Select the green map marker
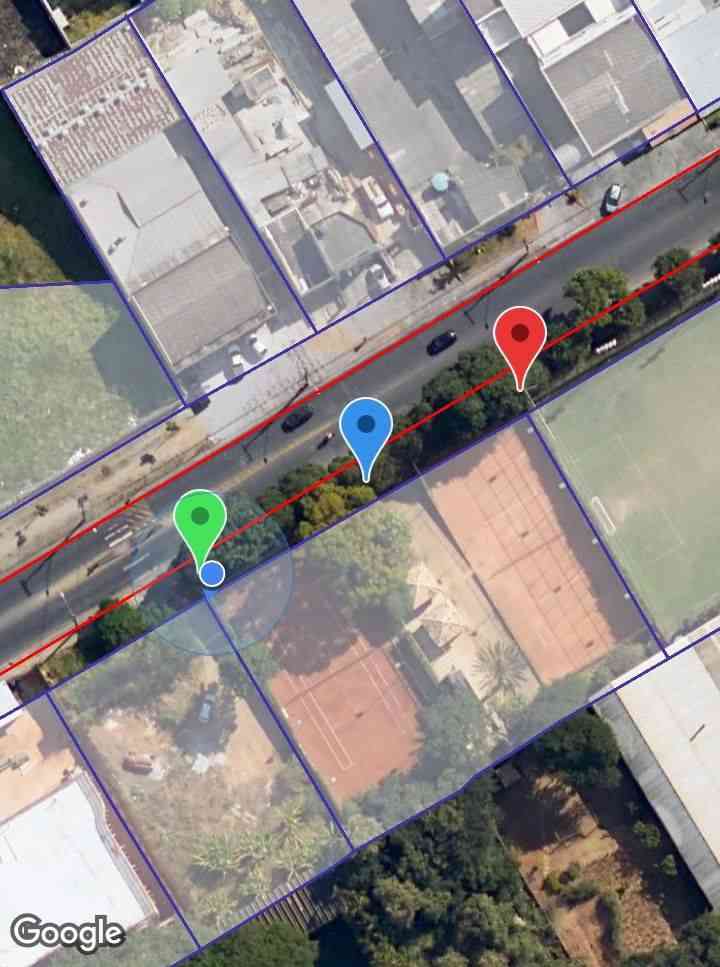720x967 pixels. (x=200, y=521)
